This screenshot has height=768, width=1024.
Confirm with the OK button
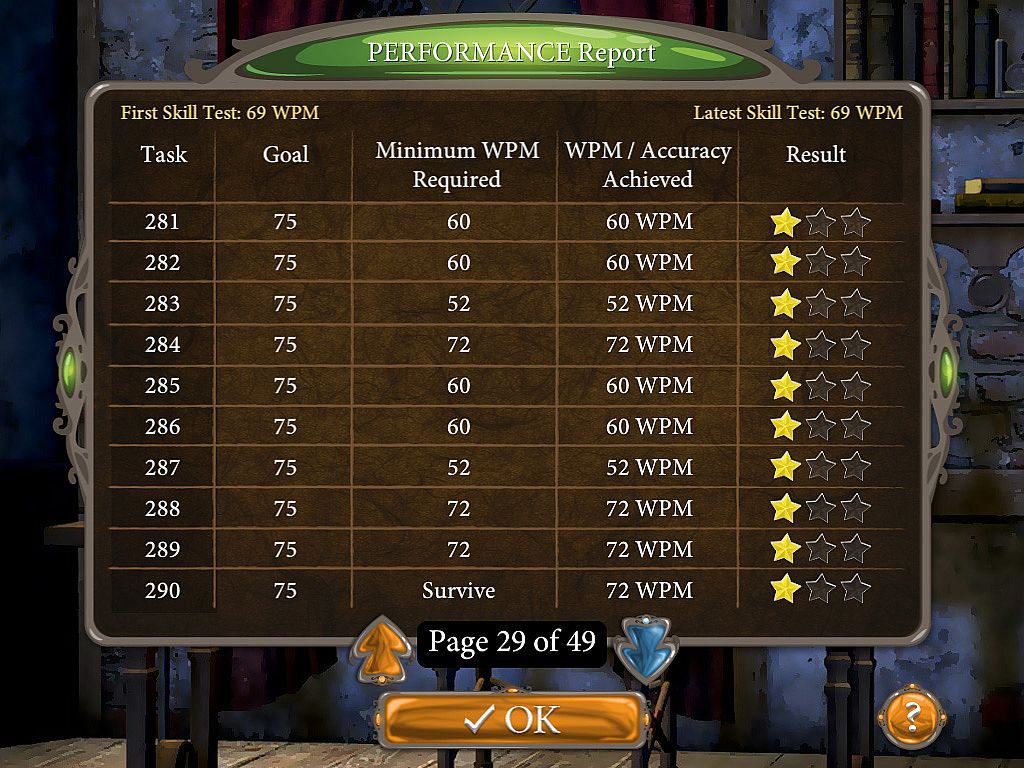(x=511, y=720)
